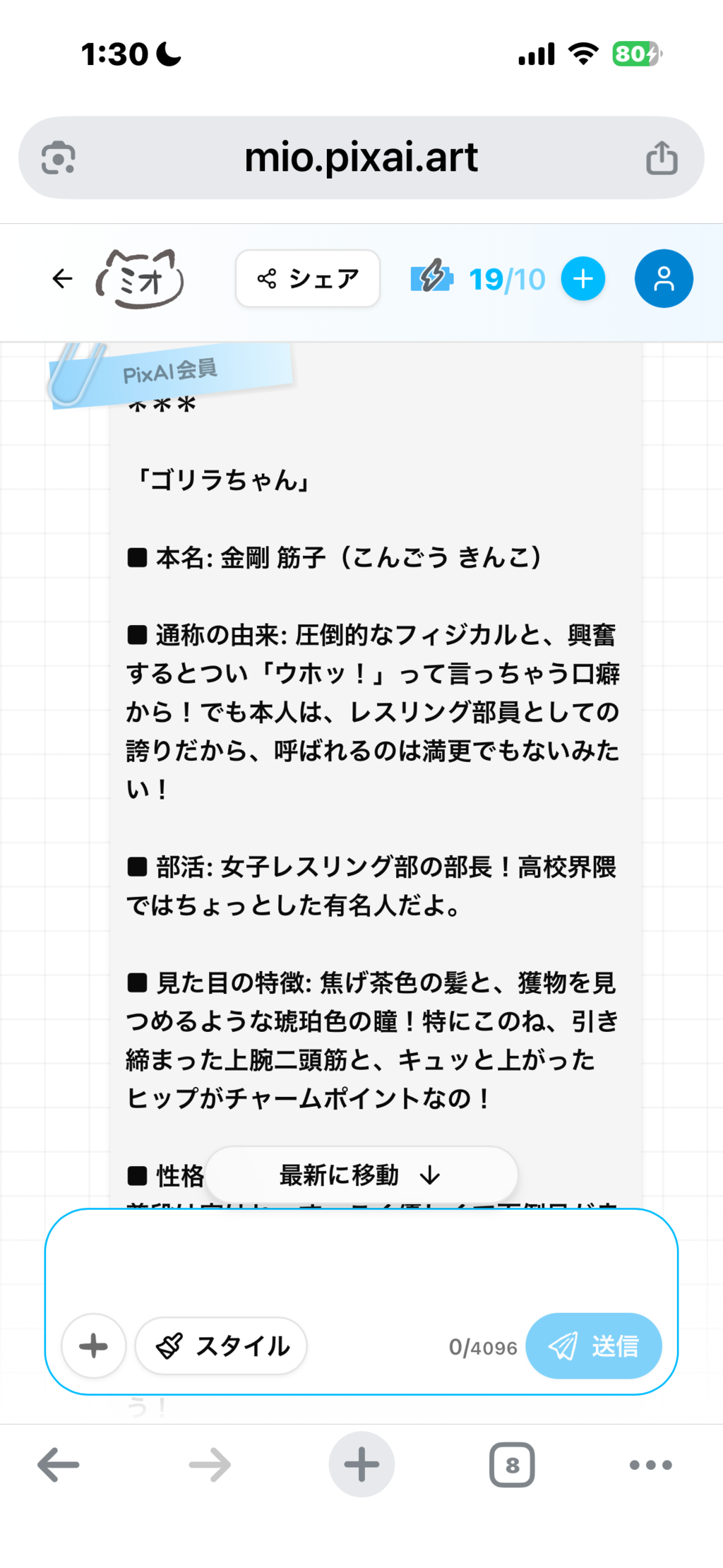Tap the 0/4096 character counter
723x1568 pixels.
pyautogui.click(x=483, y=1346)
